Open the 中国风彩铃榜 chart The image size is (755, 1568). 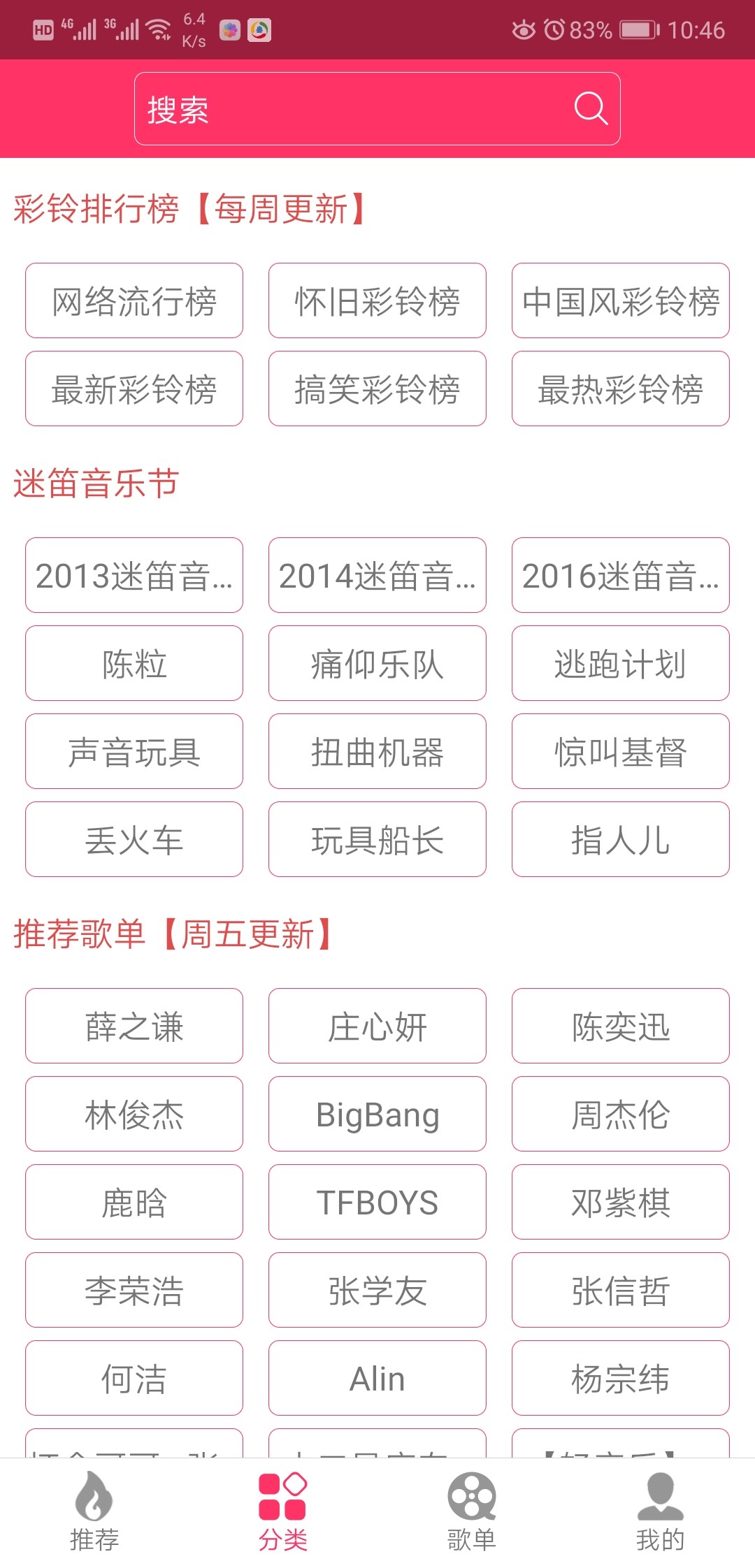click(x=620, y=301)
